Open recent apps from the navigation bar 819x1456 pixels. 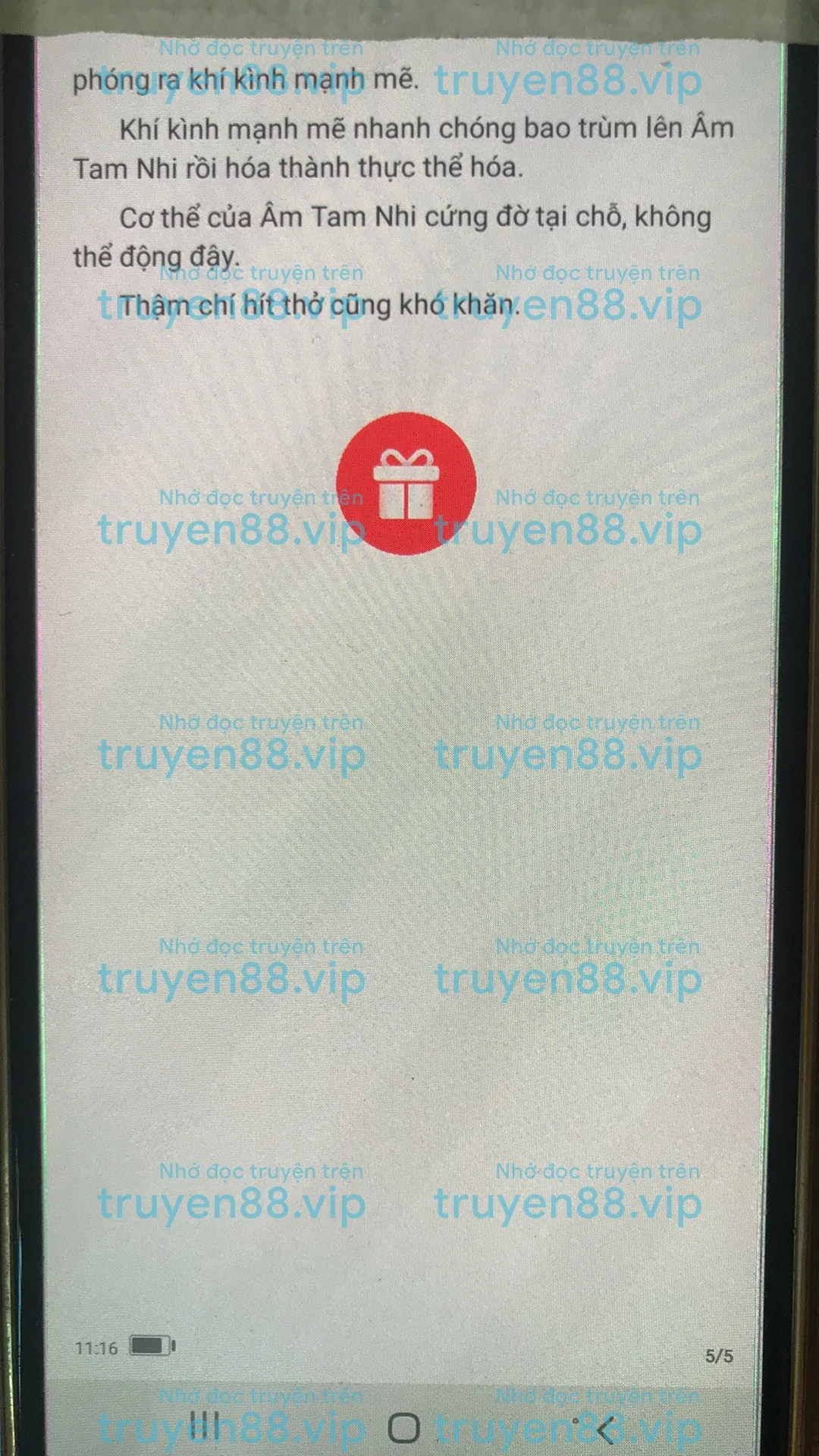pyautogui.click(x=203, y=1426)
